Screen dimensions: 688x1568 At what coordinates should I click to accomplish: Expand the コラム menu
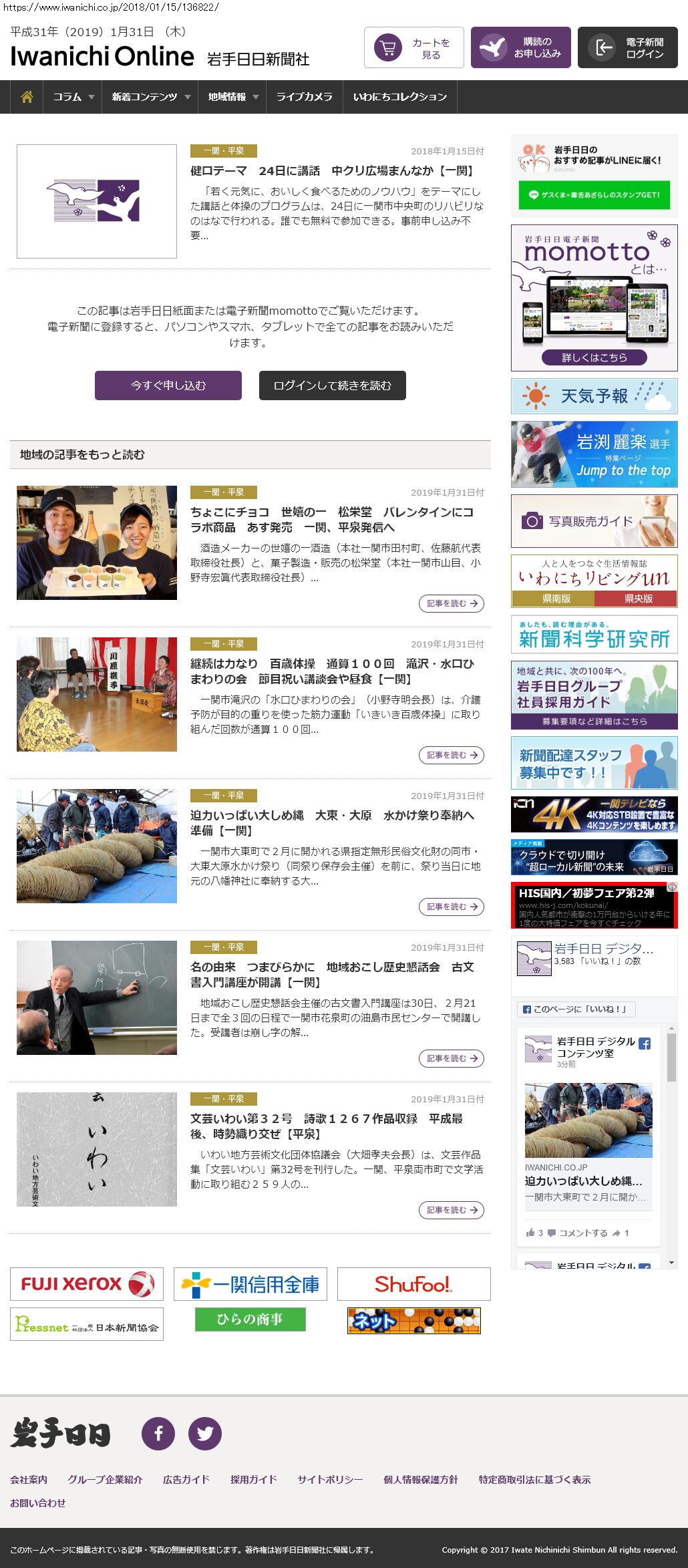click(x=73, y=97)
